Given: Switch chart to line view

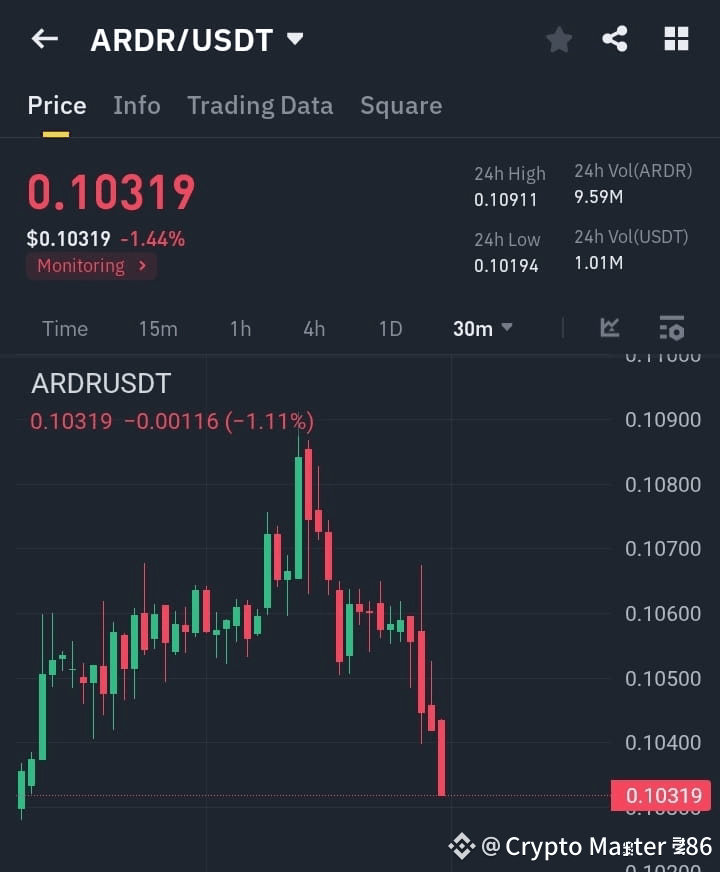Looking at the screenshot, I should tap(610, 328).
